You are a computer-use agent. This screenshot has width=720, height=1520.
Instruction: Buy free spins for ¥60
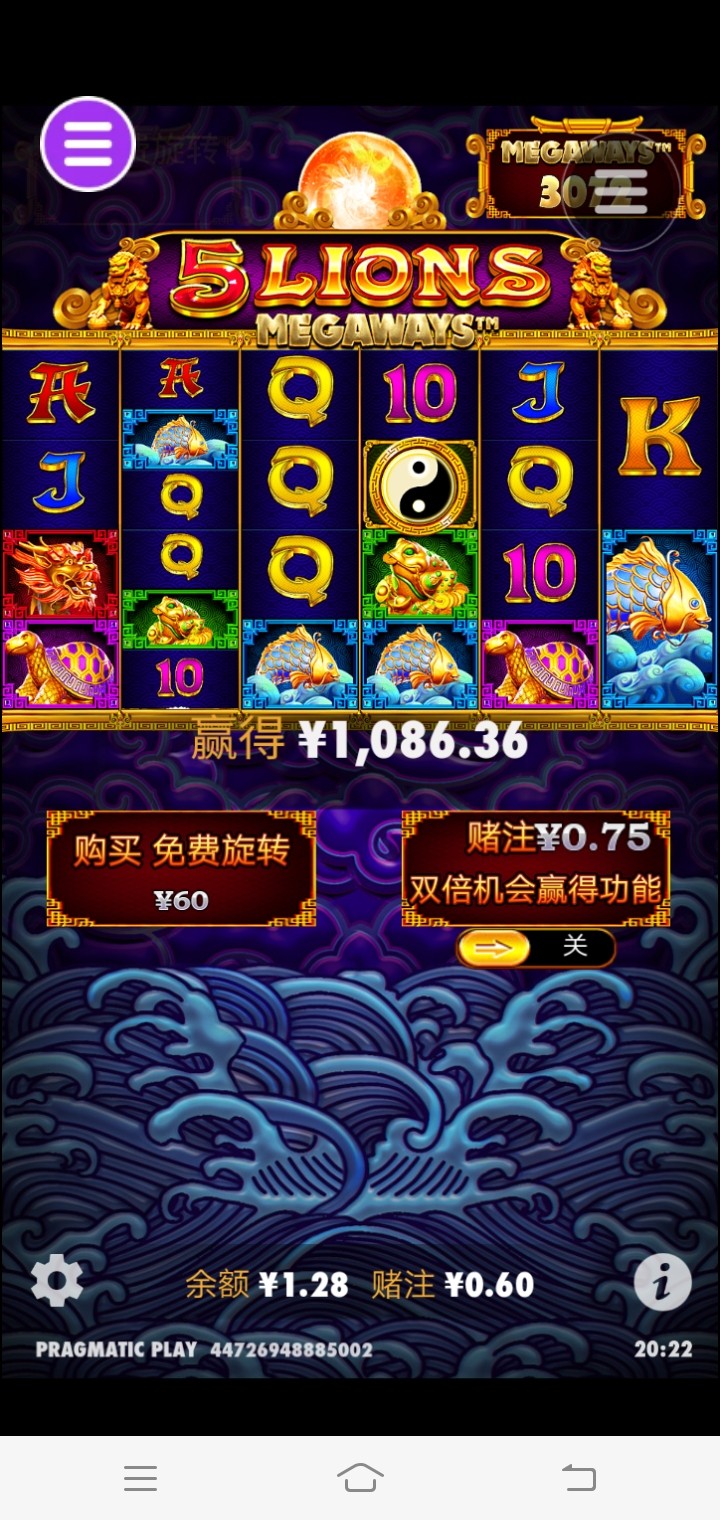[181, 868]
